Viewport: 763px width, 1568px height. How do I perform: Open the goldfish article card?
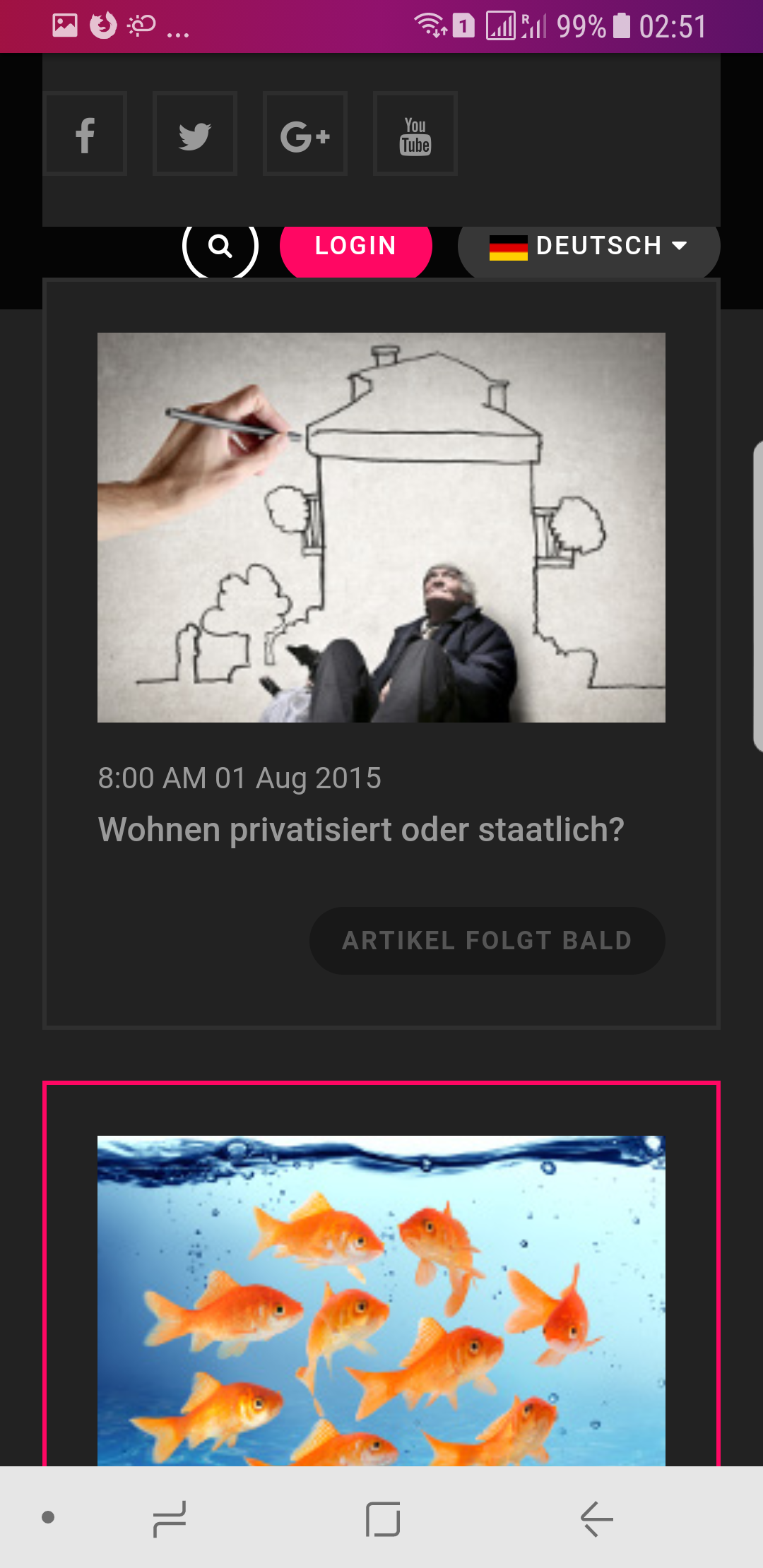[x=381, y=1300]
